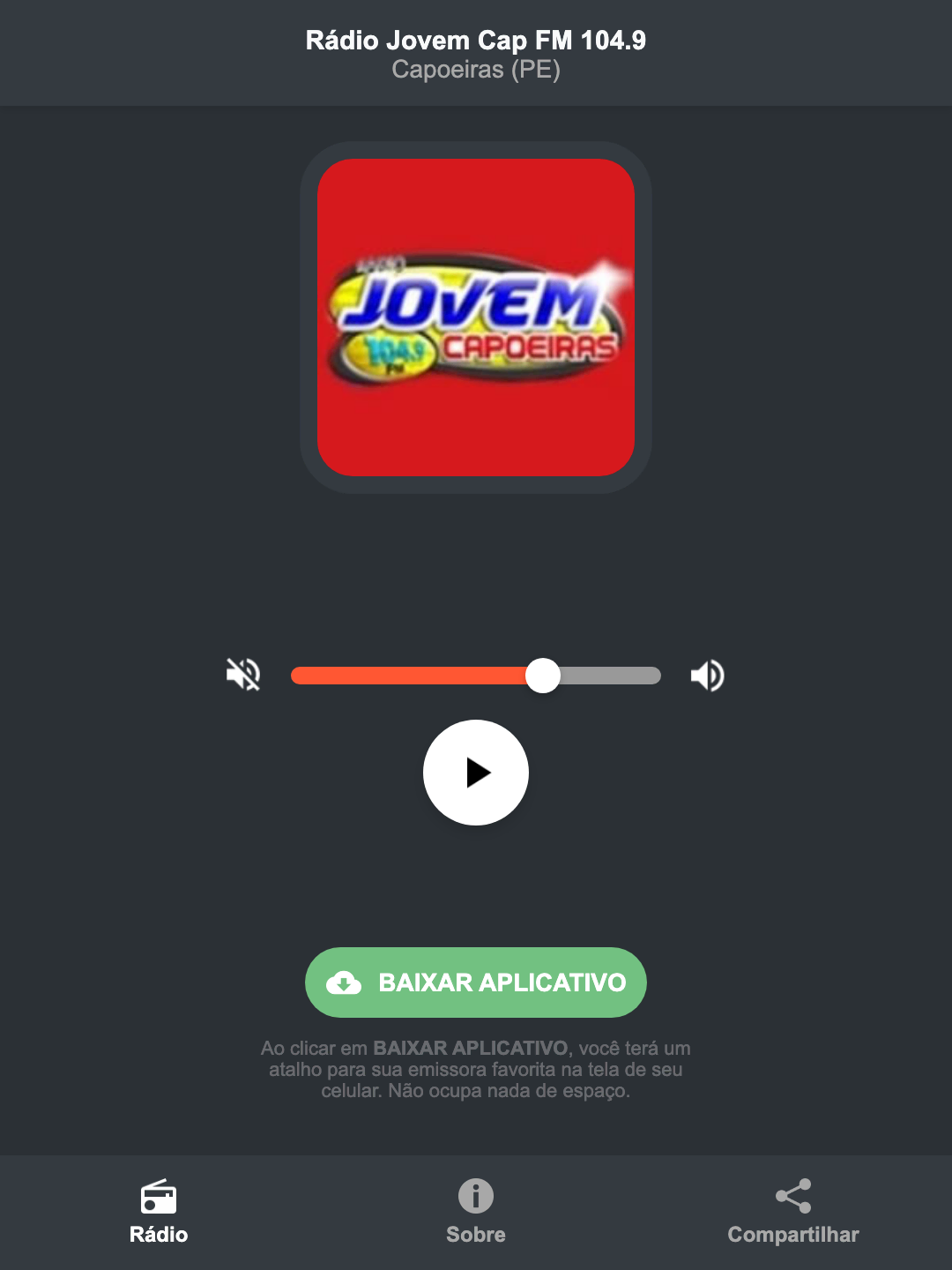Tap the share network icon in bottom bar
Viewport: 952px width, 1270px height.
point(792,1196)
